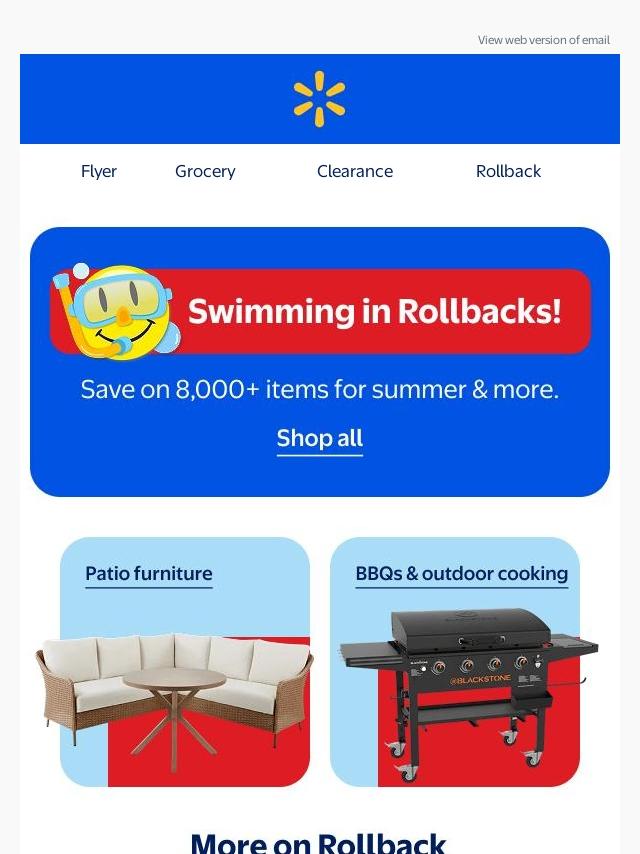Open the Patio furniture card

point(185,661)
